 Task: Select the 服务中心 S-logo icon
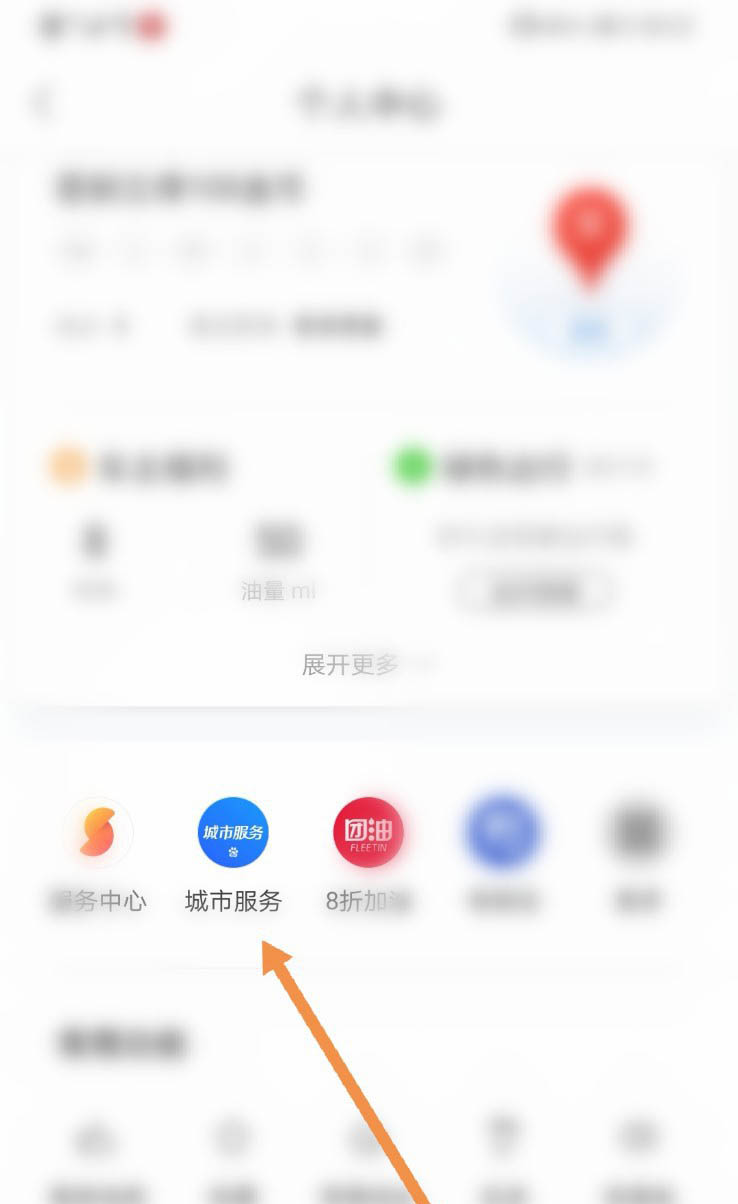click(98, 832)
